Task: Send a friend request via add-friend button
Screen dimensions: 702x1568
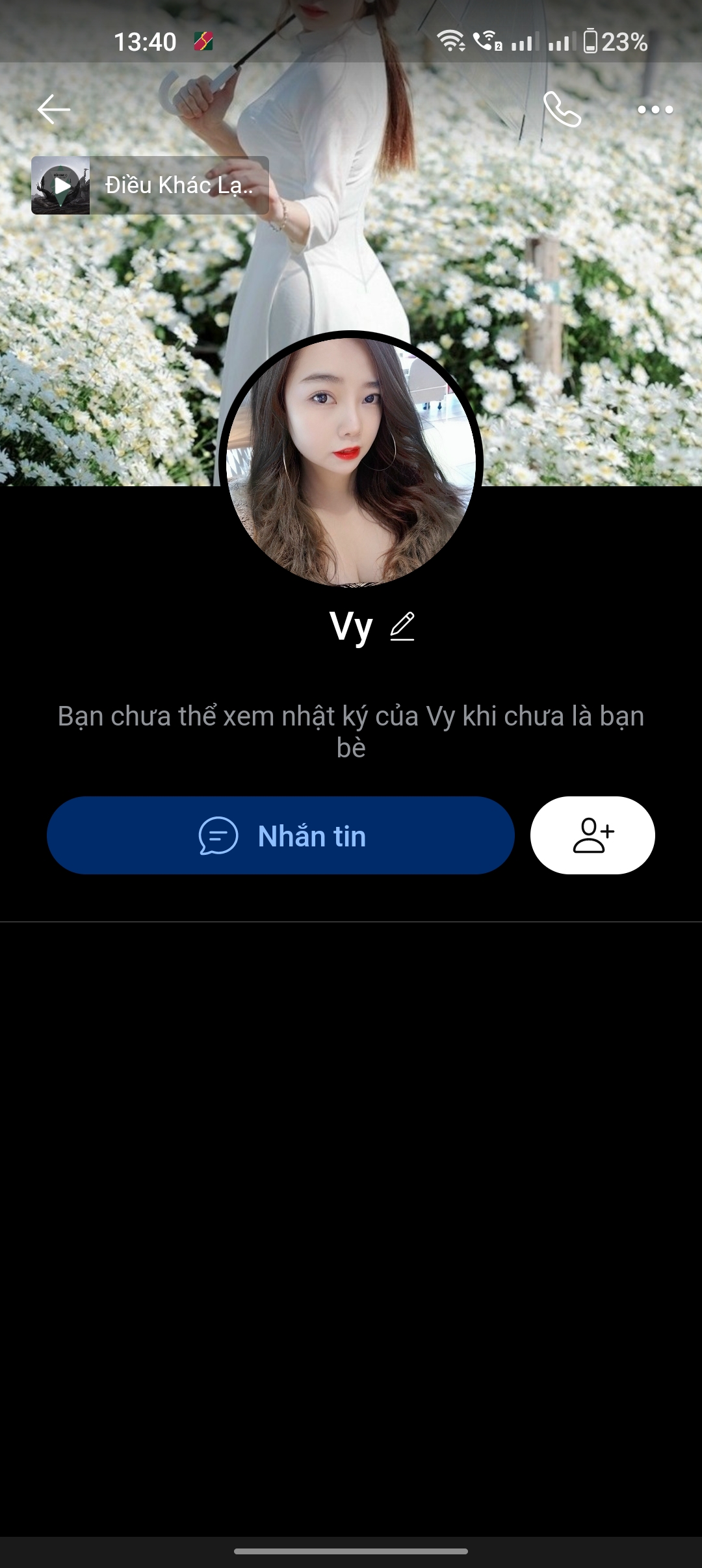Action: point(592,835)
